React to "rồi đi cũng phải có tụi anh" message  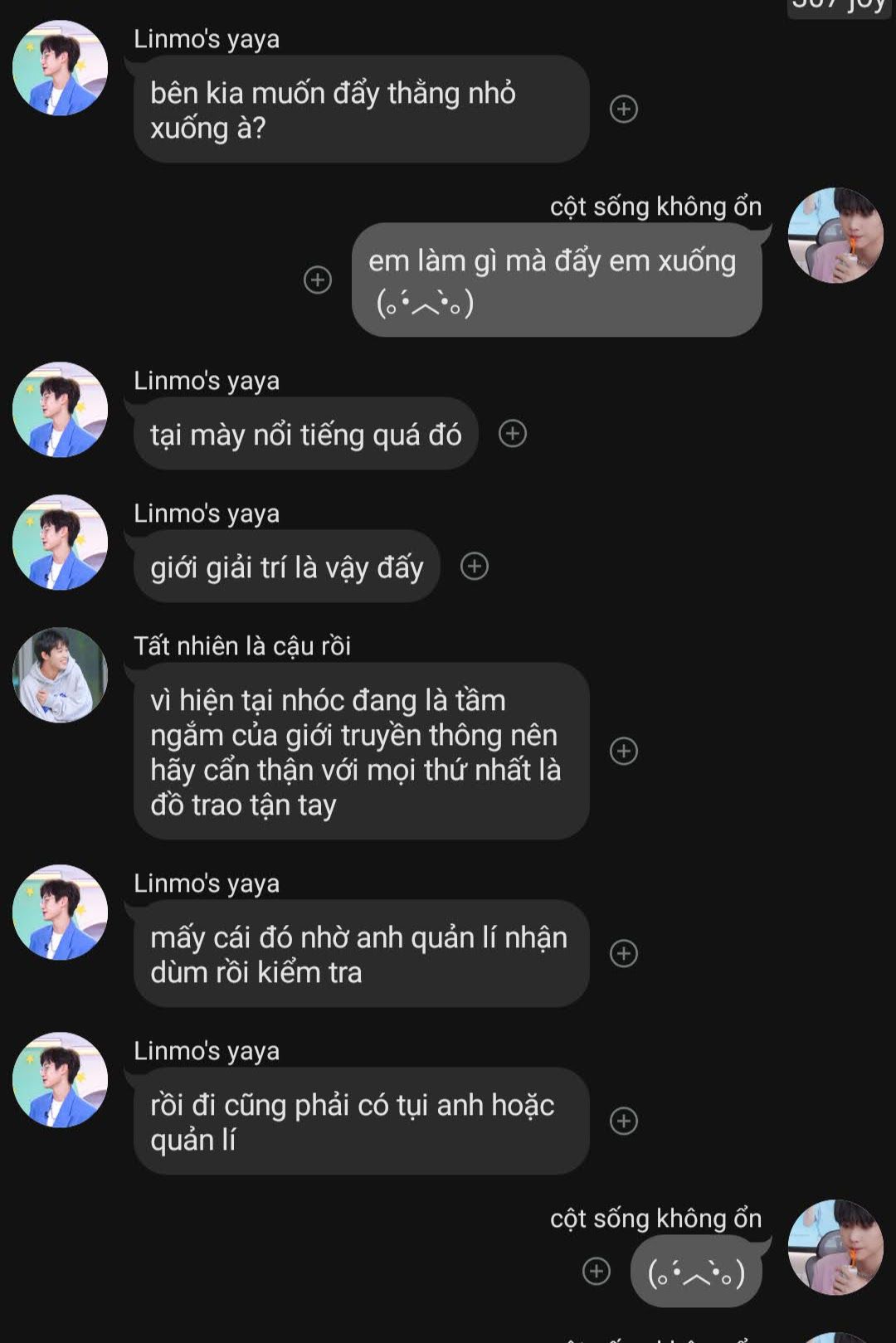click(x=623, y=1121)
